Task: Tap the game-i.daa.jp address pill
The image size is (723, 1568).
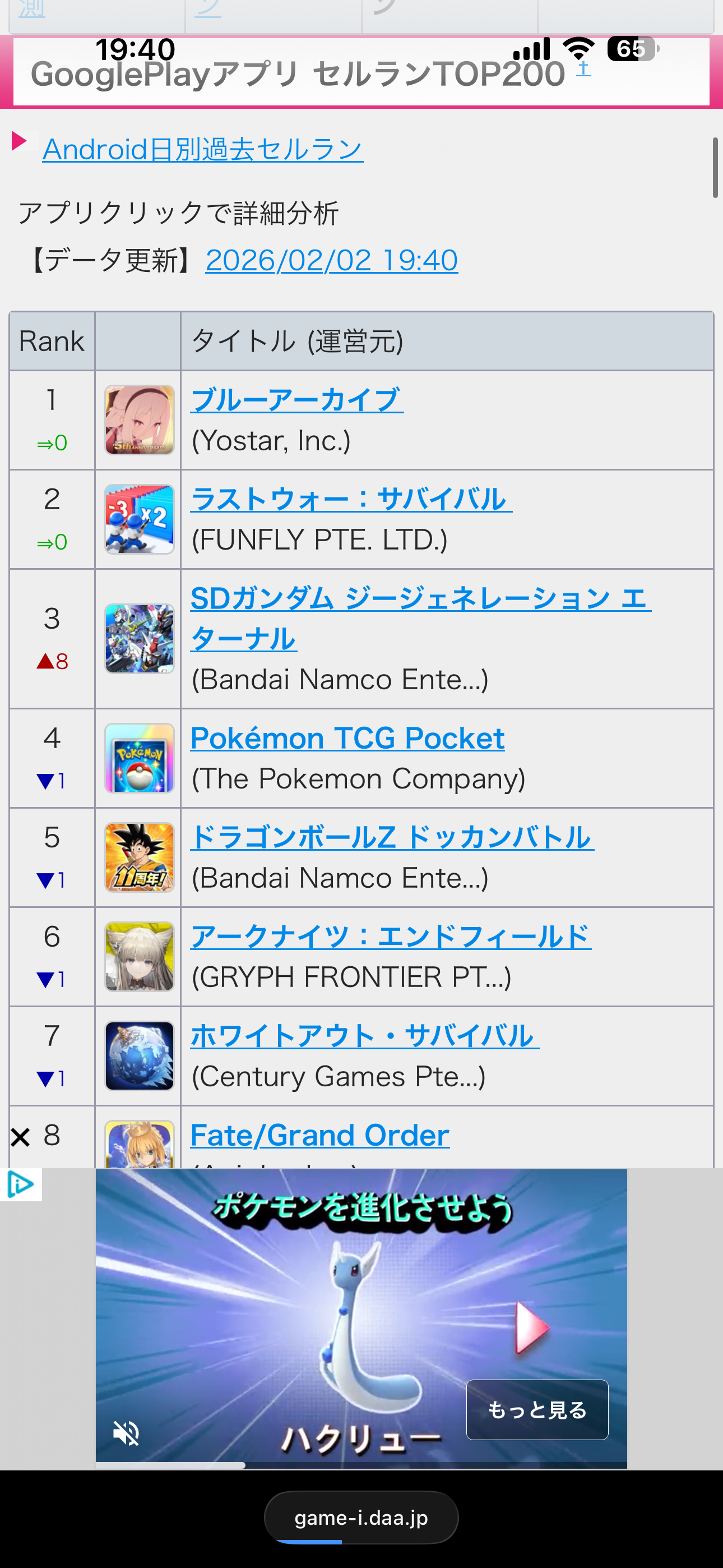Action: click(x=361, y=1518)
